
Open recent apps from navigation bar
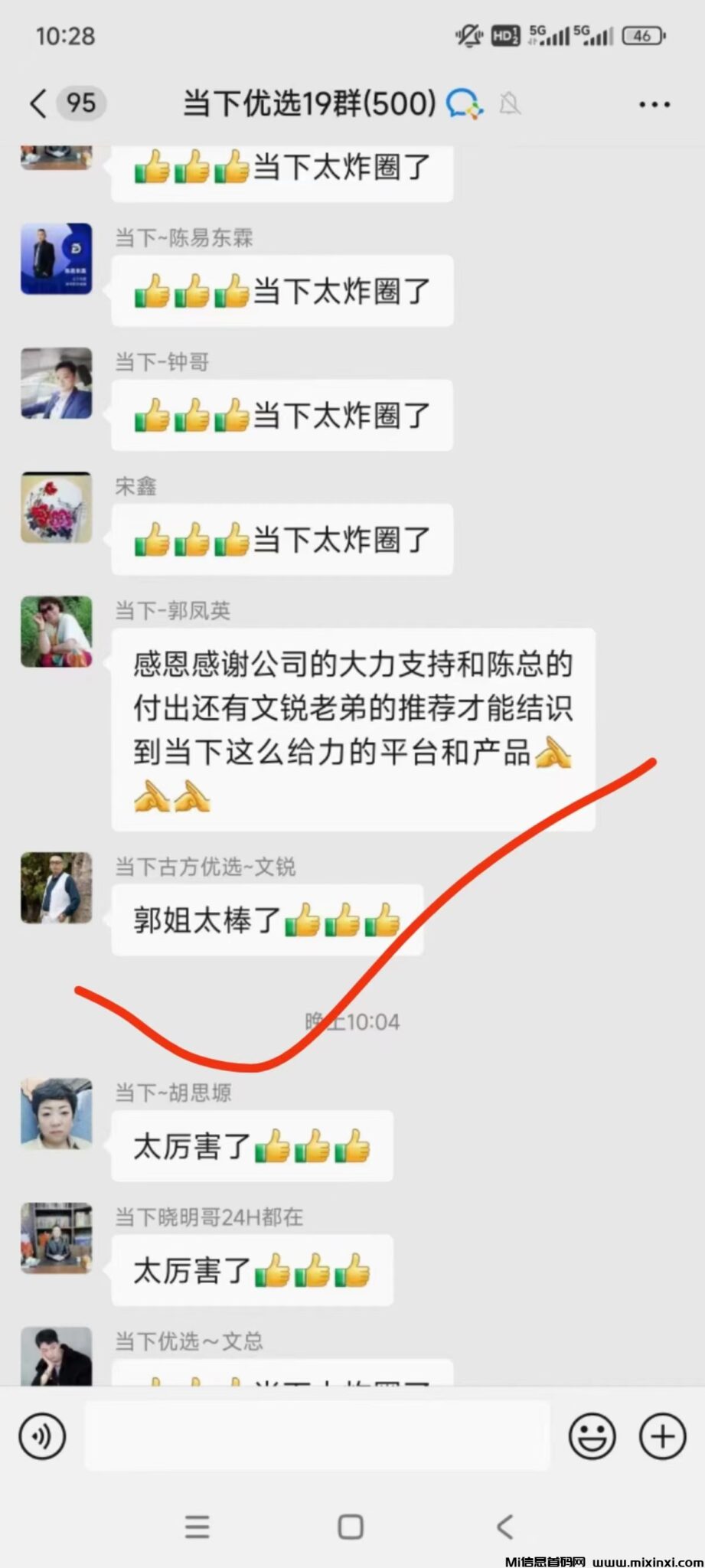197,1526
